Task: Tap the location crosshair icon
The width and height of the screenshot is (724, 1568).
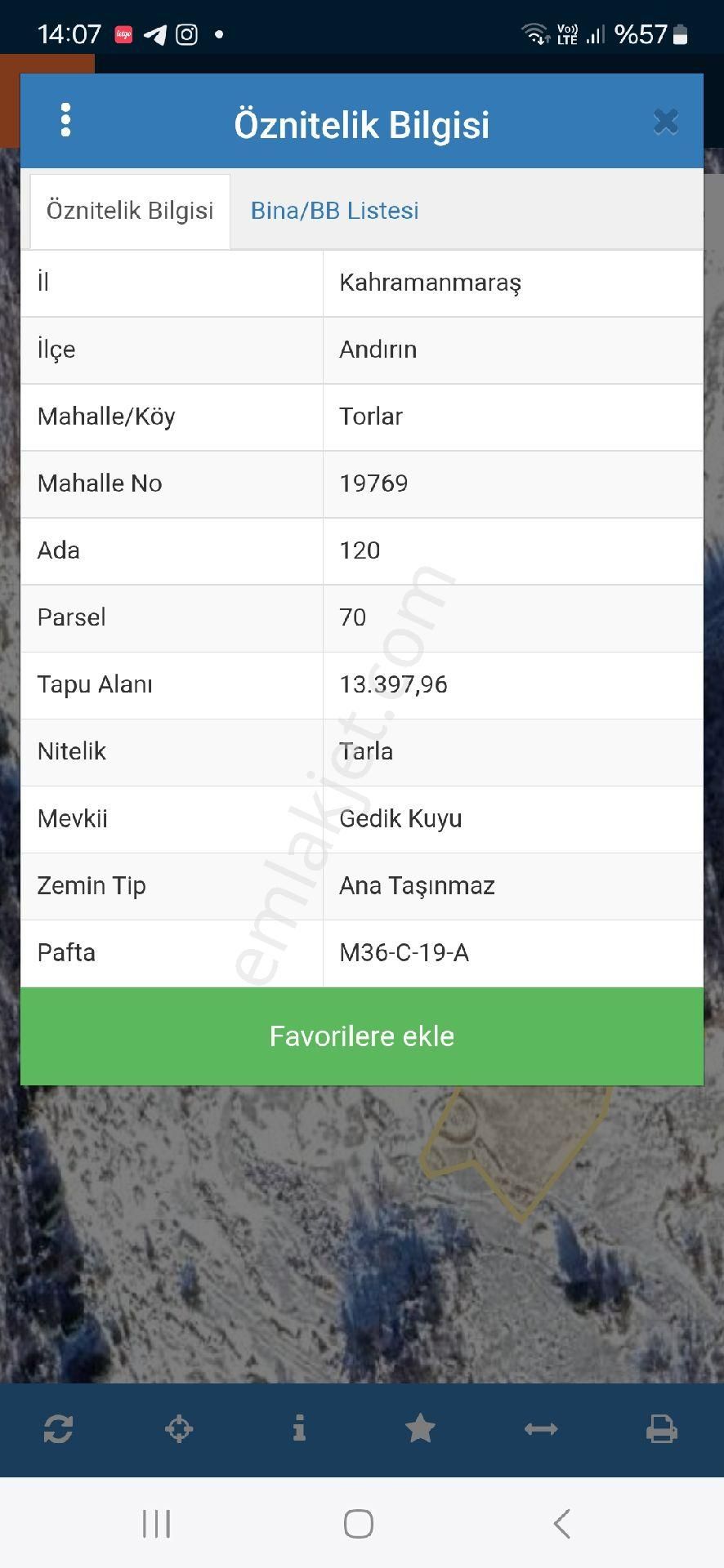Action: tap(179, 1429)
